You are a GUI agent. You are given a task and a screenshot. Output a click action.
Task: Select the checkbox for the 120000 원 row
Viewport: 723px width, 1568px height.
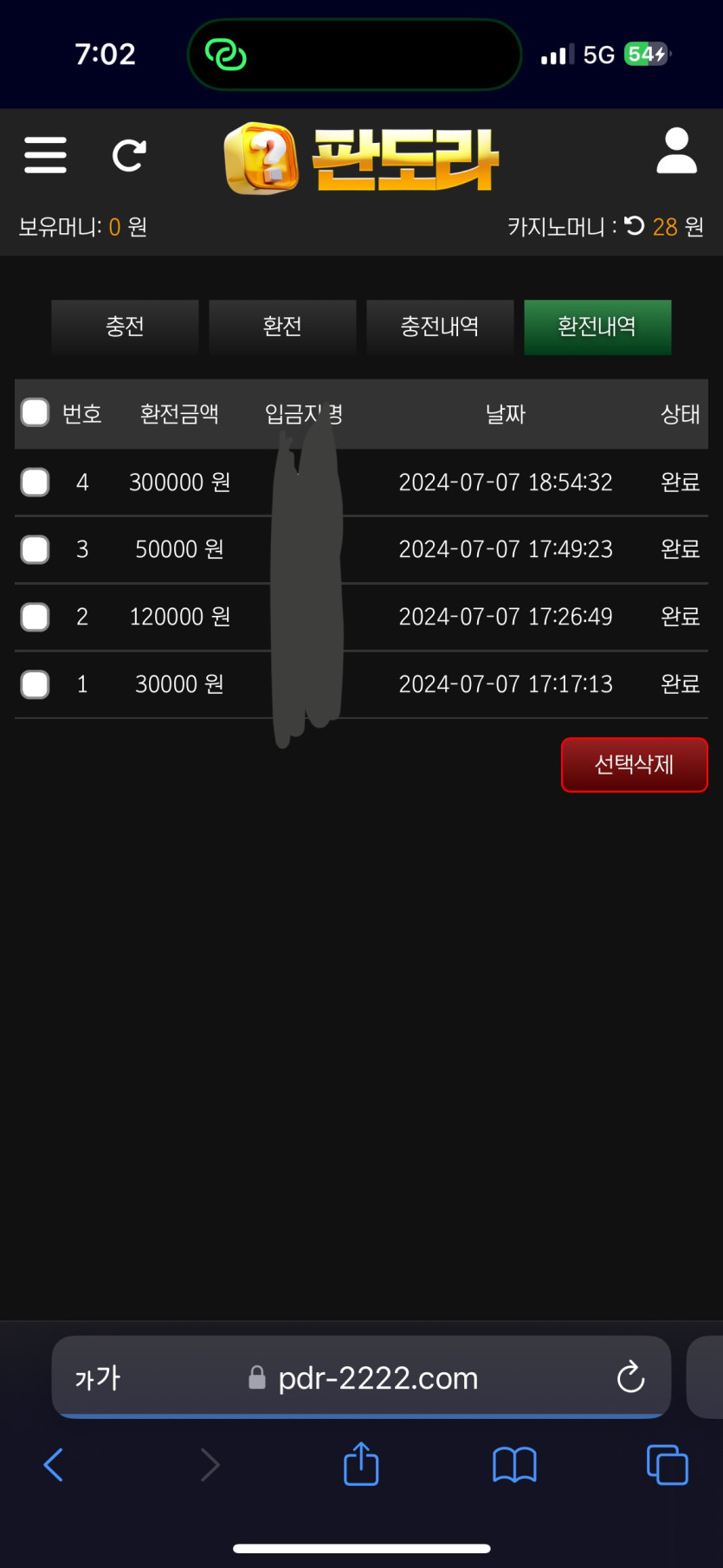click(36, 617)
